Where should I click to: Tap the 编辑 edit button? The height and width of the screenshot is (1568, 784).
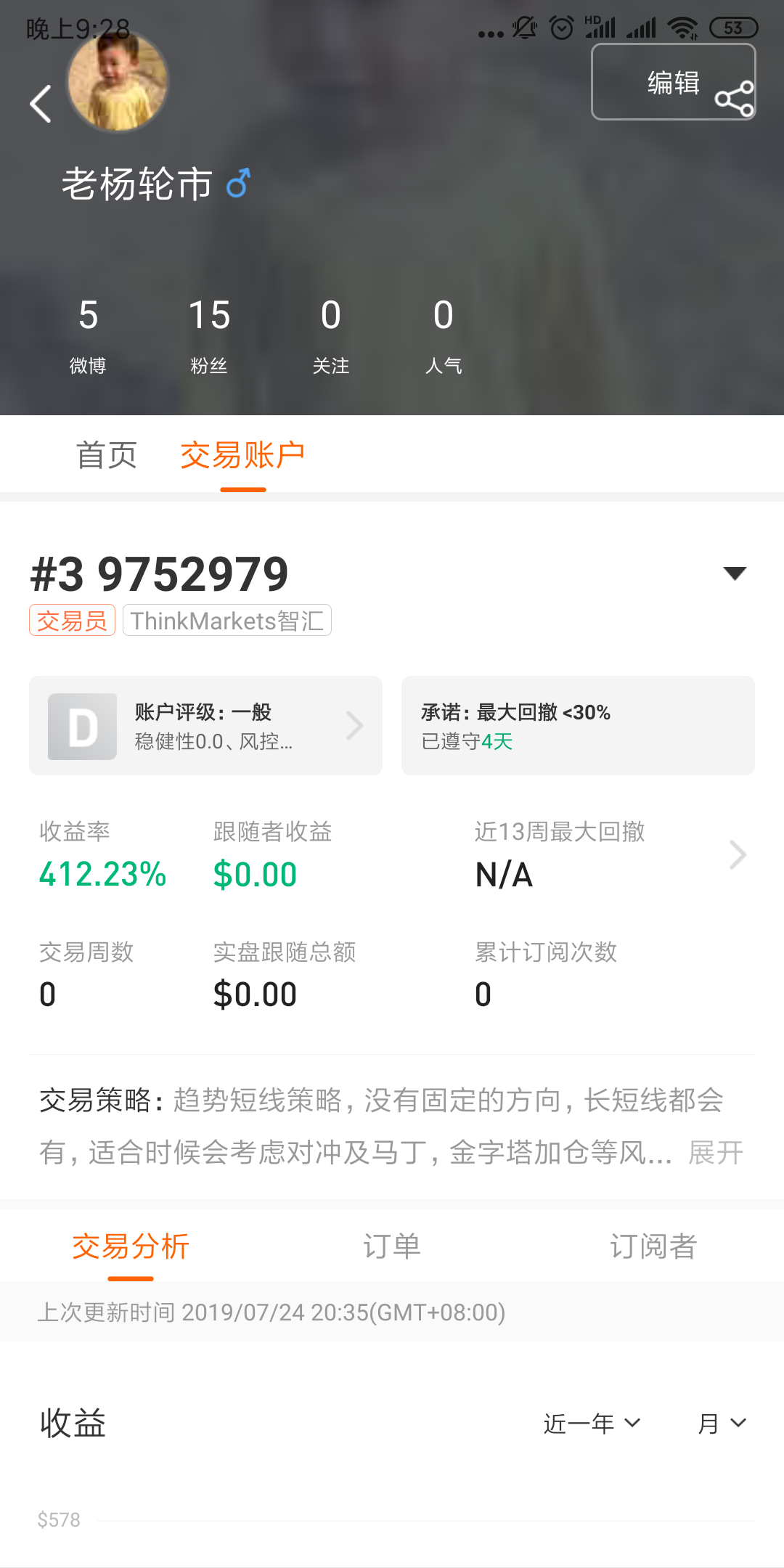[673, 82]
